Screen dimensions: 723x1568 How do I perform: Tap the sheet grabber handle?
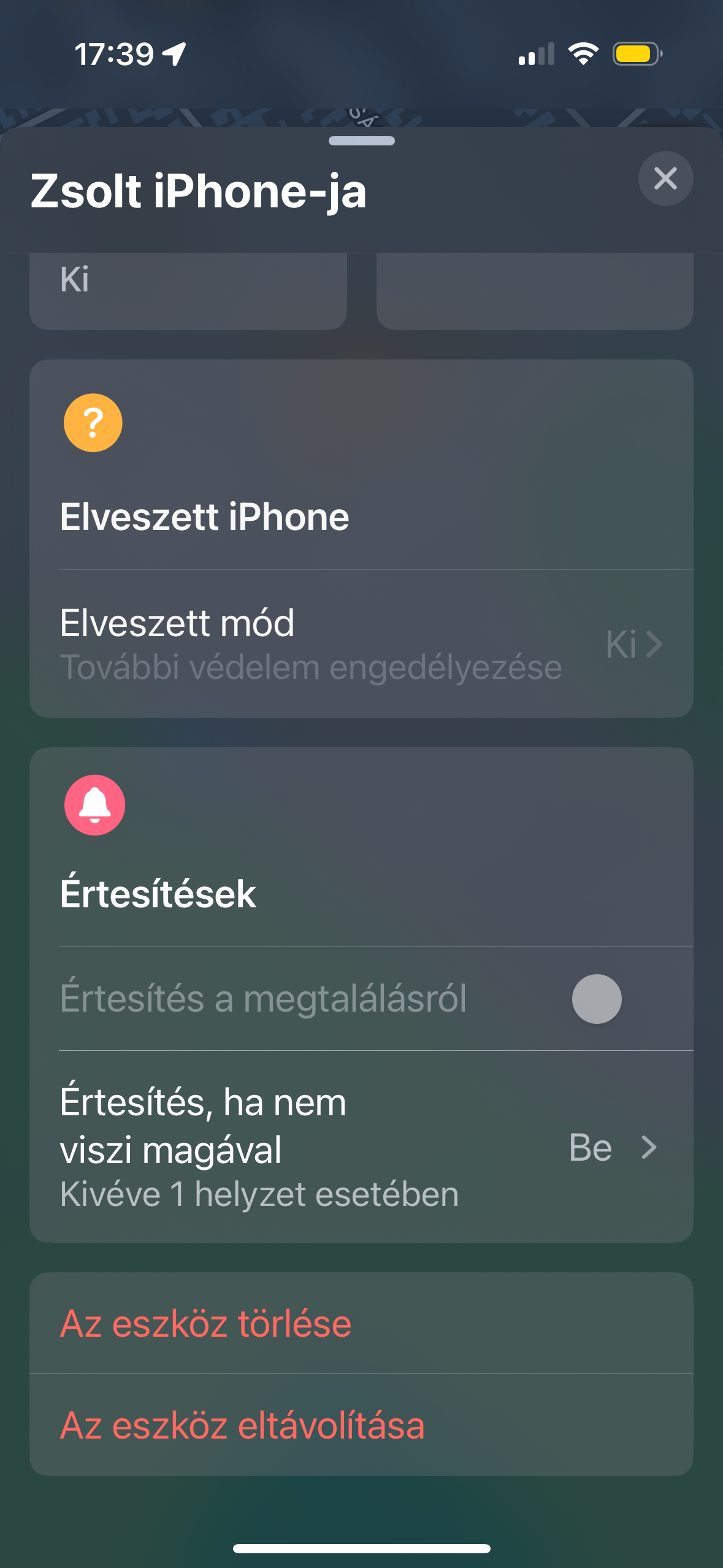tap(362, 140)
